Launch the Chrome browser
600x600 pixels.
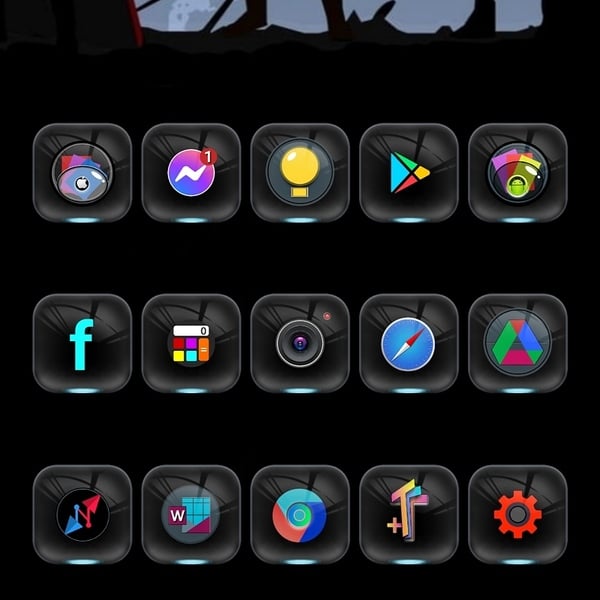tap(300, 515)
